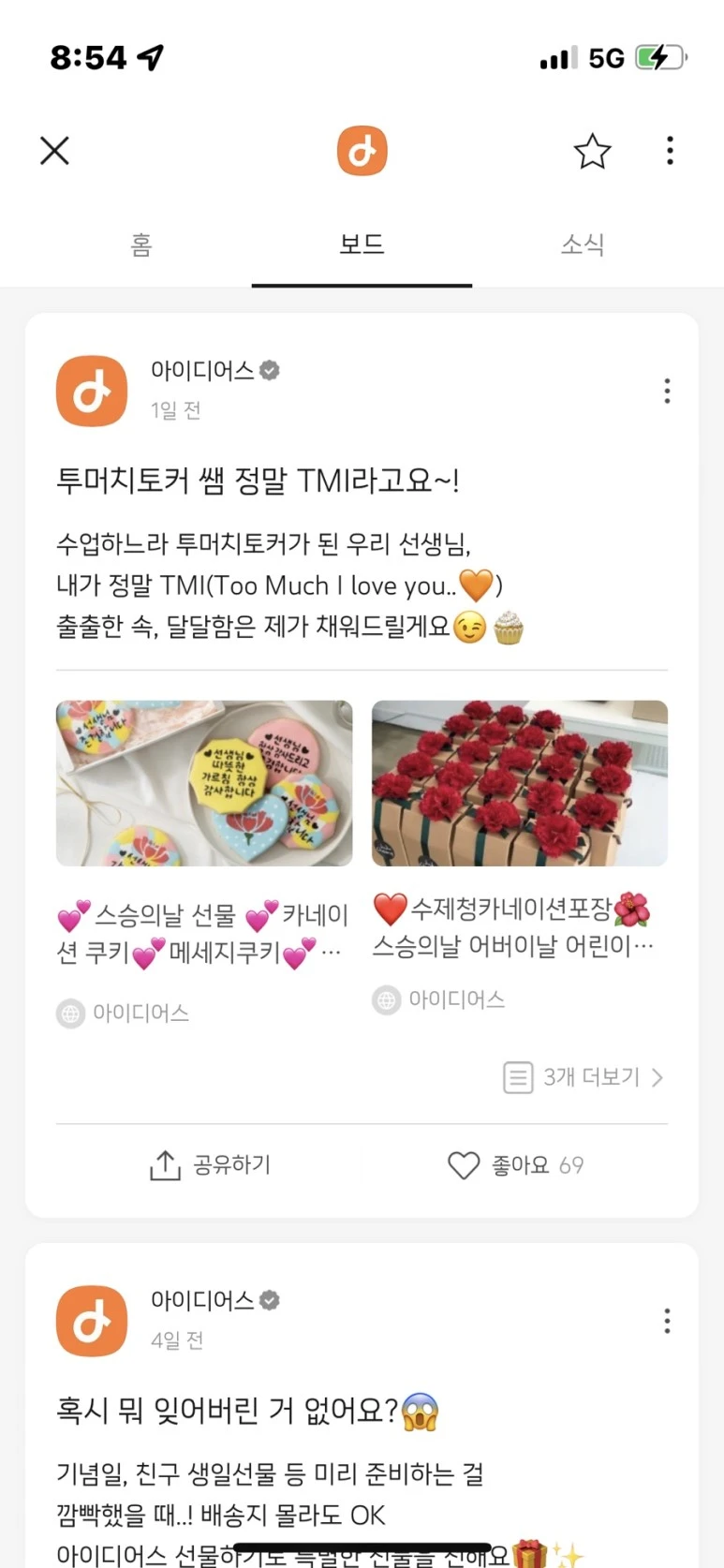Expand 3개 더보기 to see more items
The height and width of the screenshot is (1568, 724).
[584, 1077]
